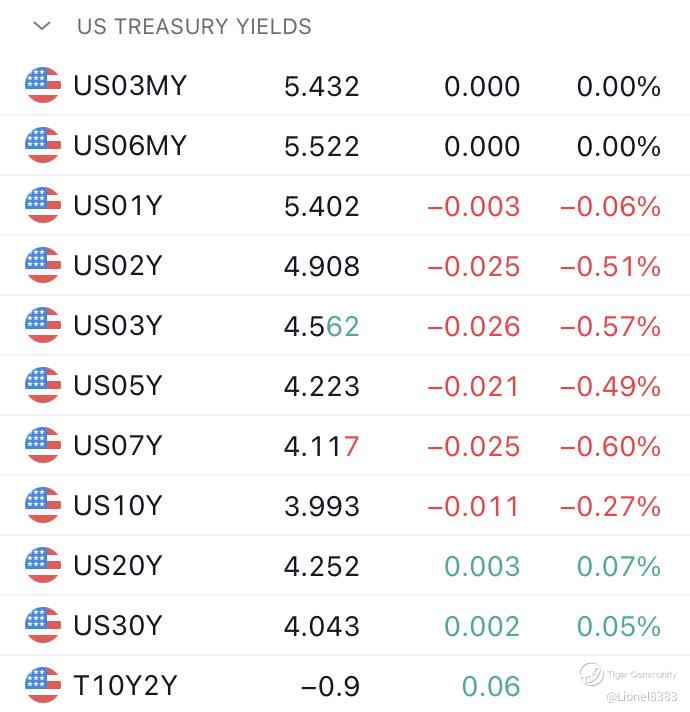Select the US02Y treasury yield
Image resolution: width=690 pixels, height=712 pixels.
coord(118,266)
